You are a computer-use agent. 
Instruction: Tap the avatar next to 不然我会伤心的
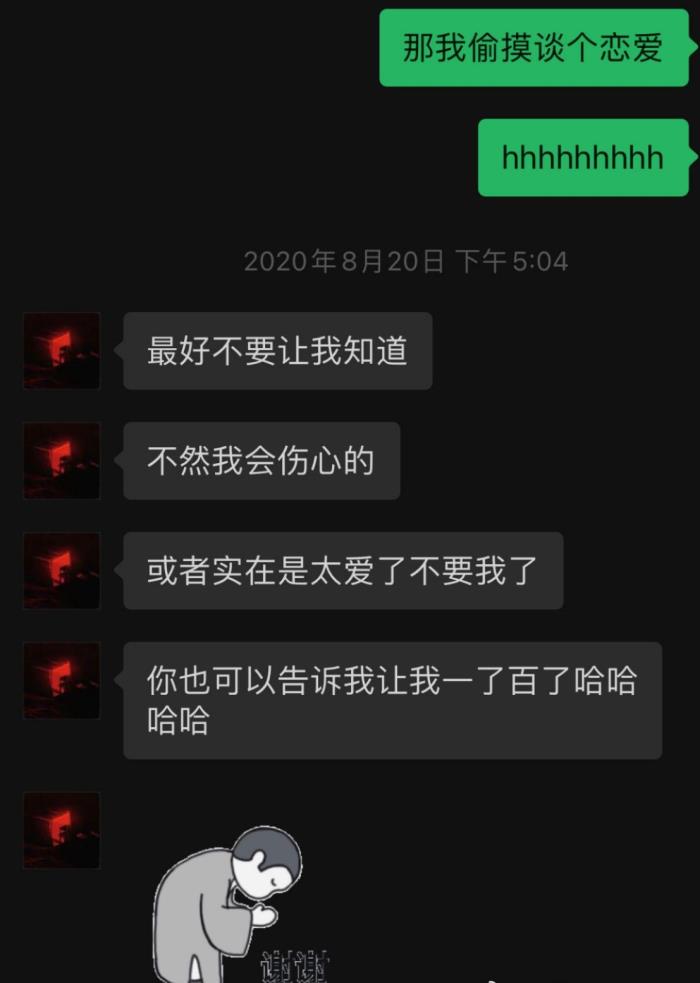(61, 461)
